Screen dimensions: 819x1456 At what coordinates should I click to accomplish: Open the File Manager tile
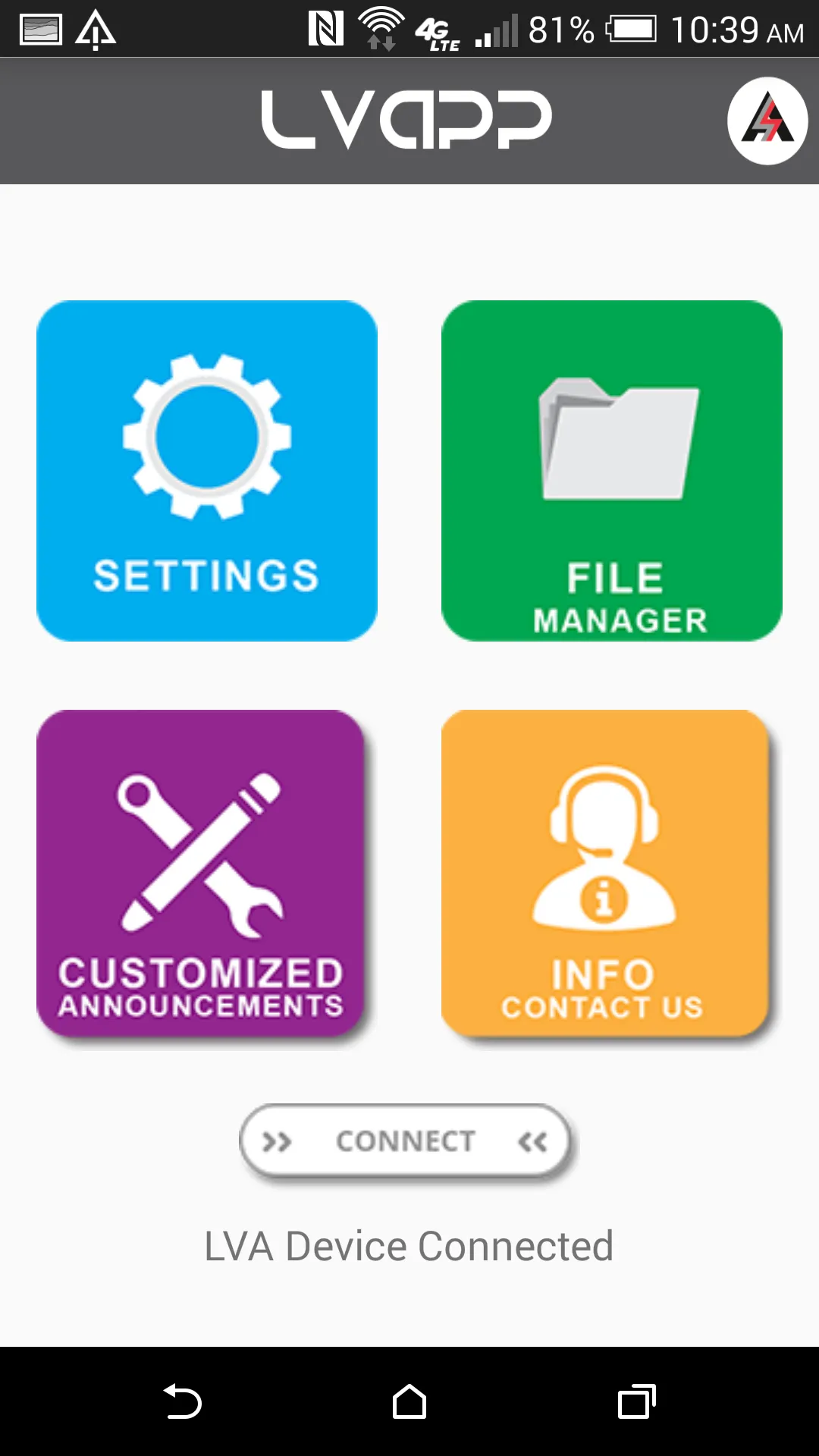pos(611,471)
